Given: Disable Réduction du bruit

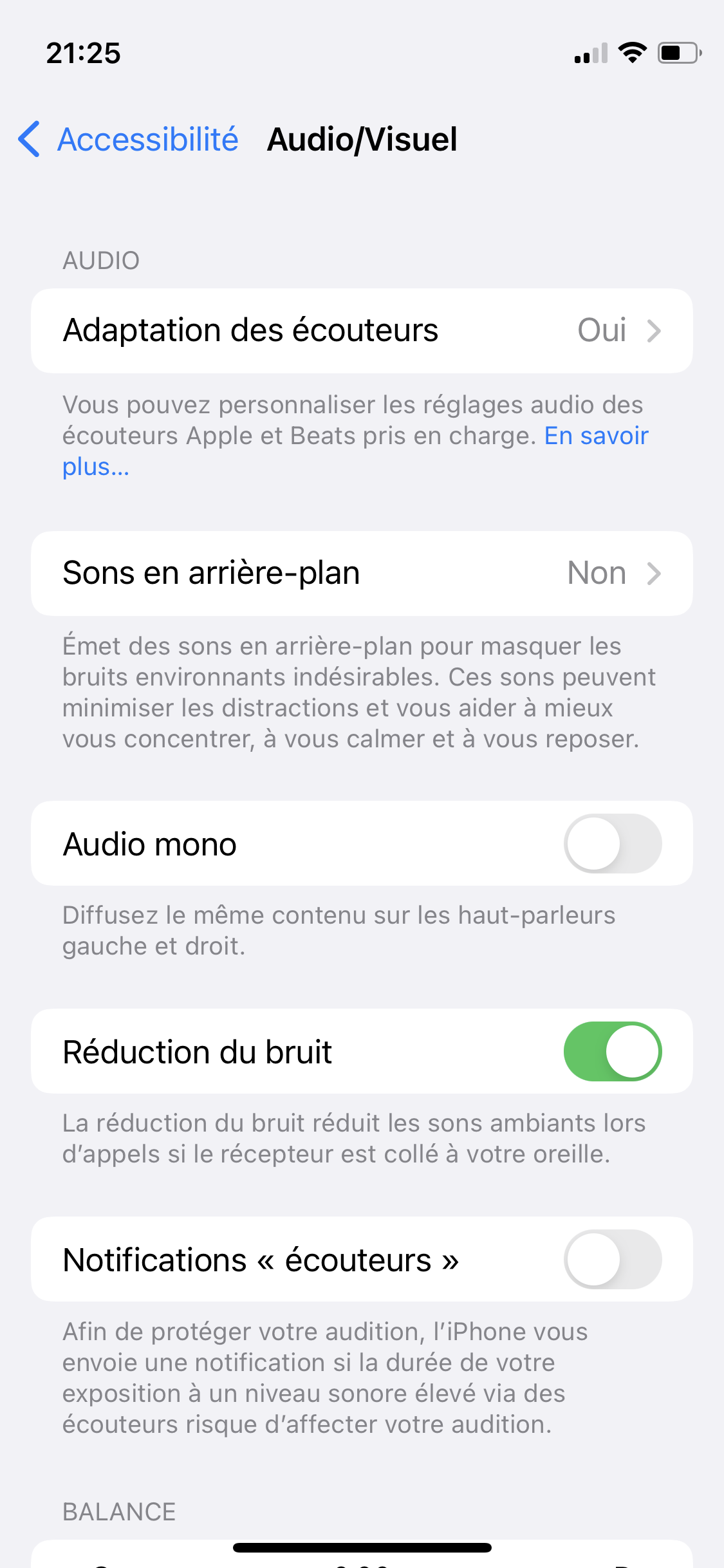Looking at the screenshot, I should (x=613, y=1051).
